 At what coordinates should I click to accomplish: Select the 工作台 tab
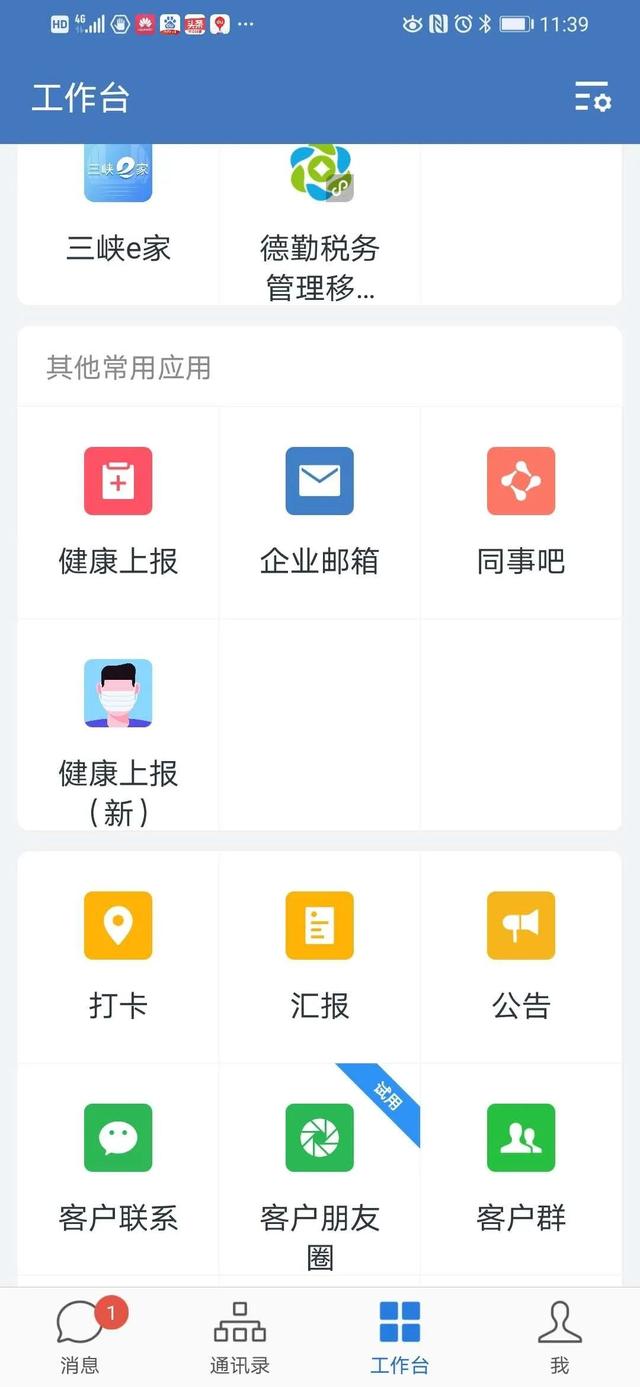pyautogui.click(x=400, y=1336)
